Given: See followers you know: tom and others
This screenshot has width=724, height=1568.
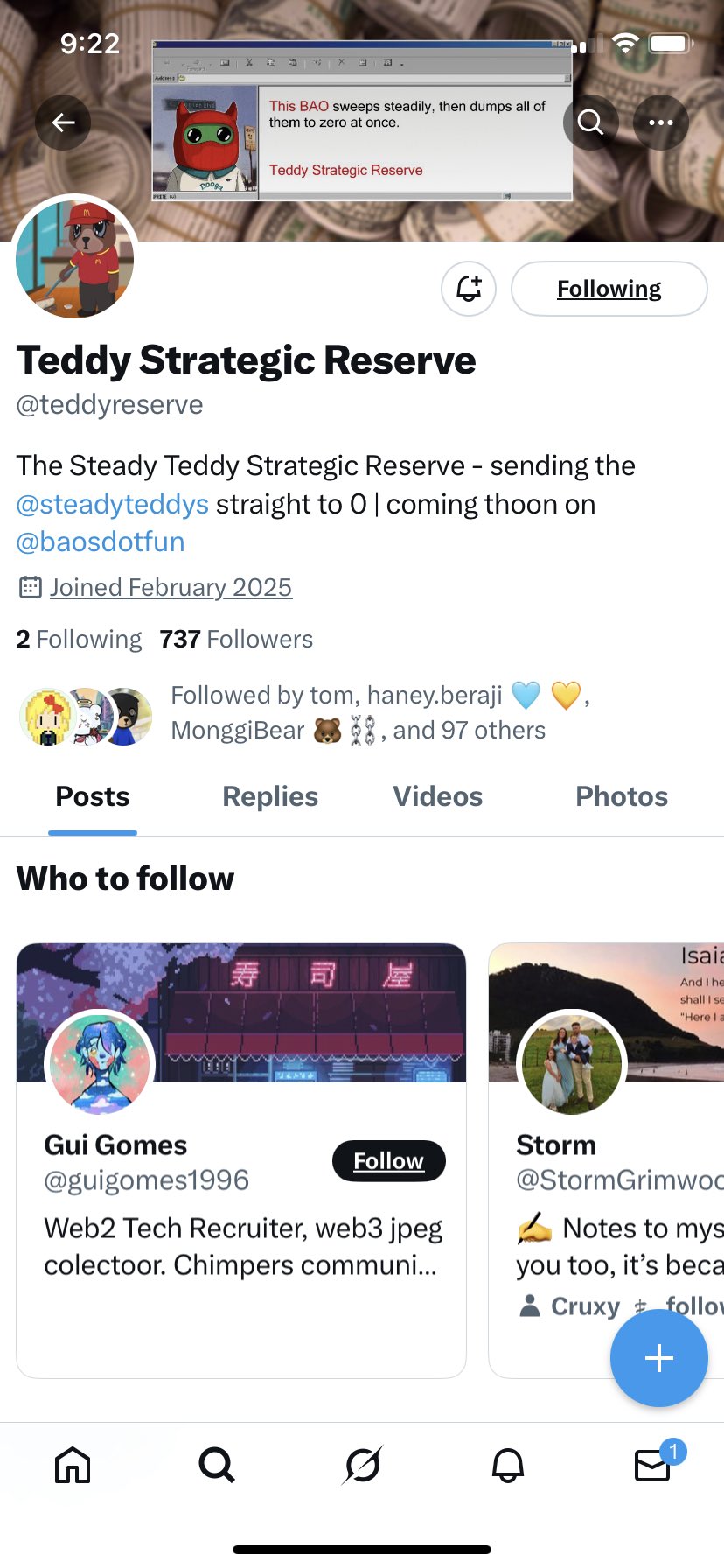Looking at the screenshot, I should tap(359, 712).
